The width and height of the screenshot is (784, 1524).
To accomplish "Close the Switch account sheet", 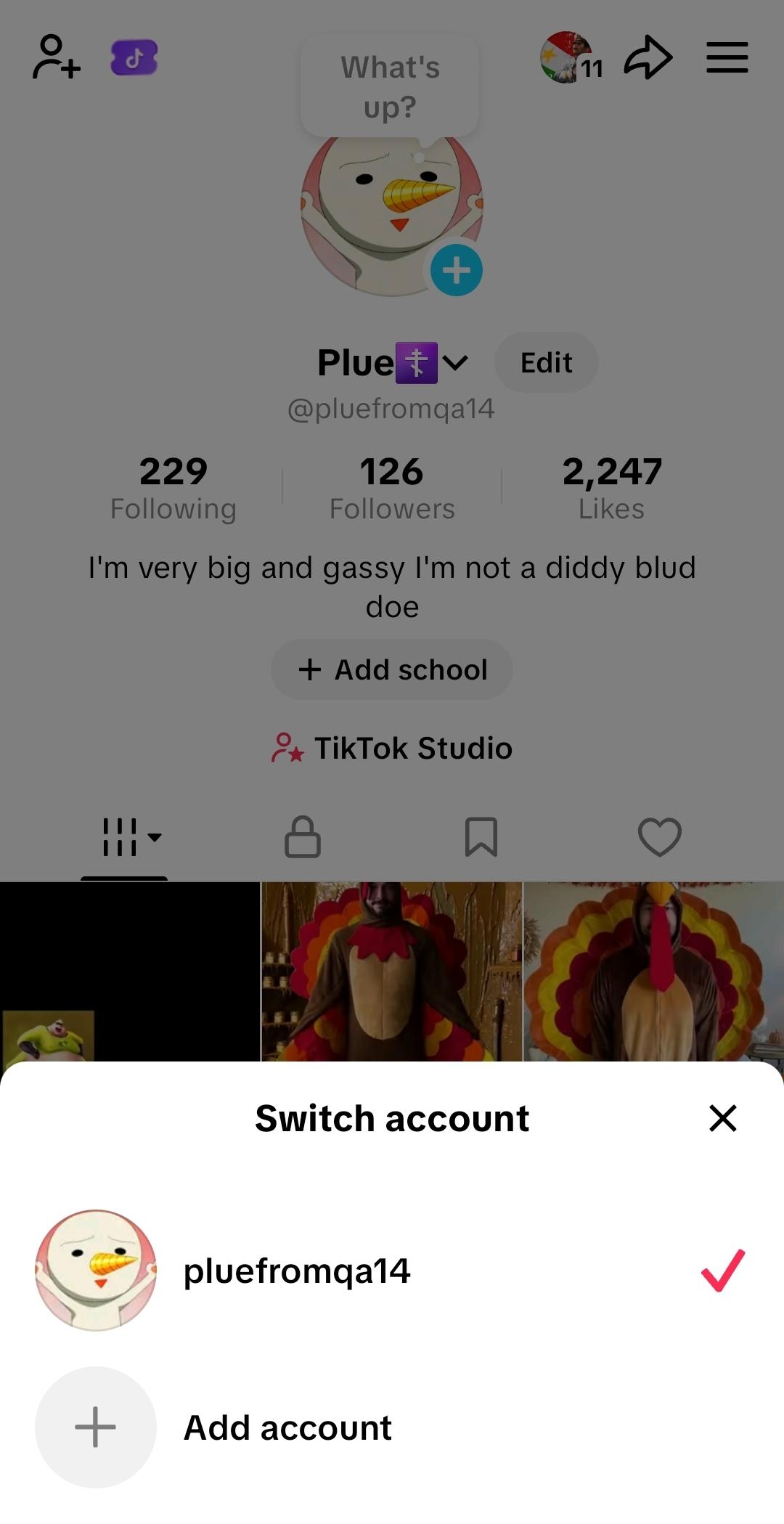I will click(x=722, y=1118).
